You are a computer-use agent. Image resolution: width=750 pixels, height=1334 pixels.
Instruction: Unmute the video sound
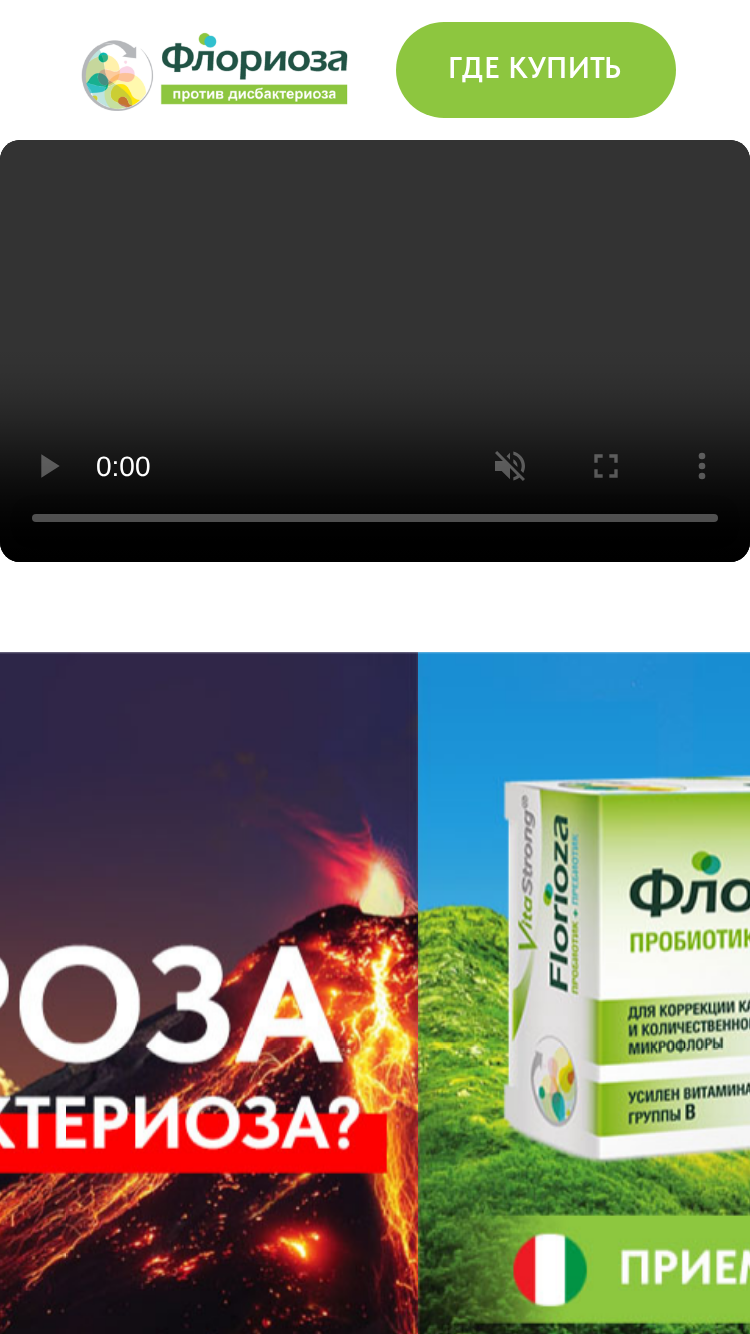510,466
